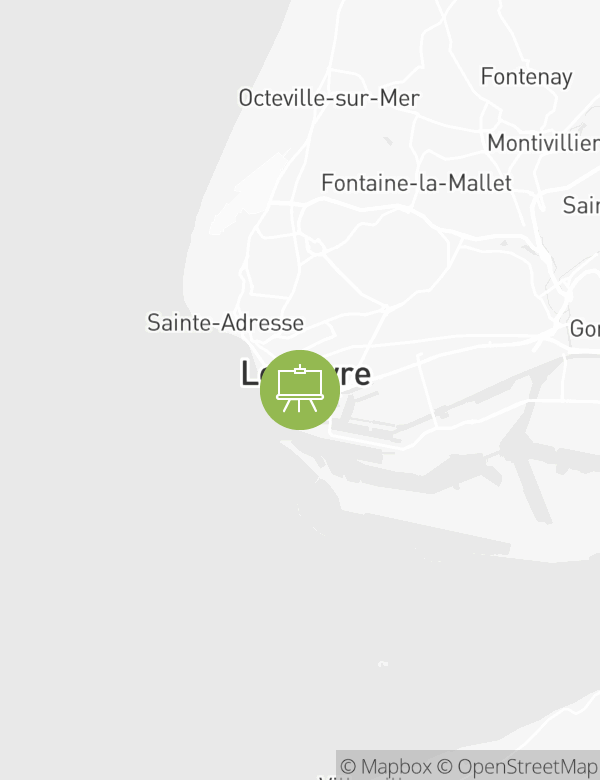Open the Mapbox attribution link
The image size is (600, 780).
[x=386, y=767]
